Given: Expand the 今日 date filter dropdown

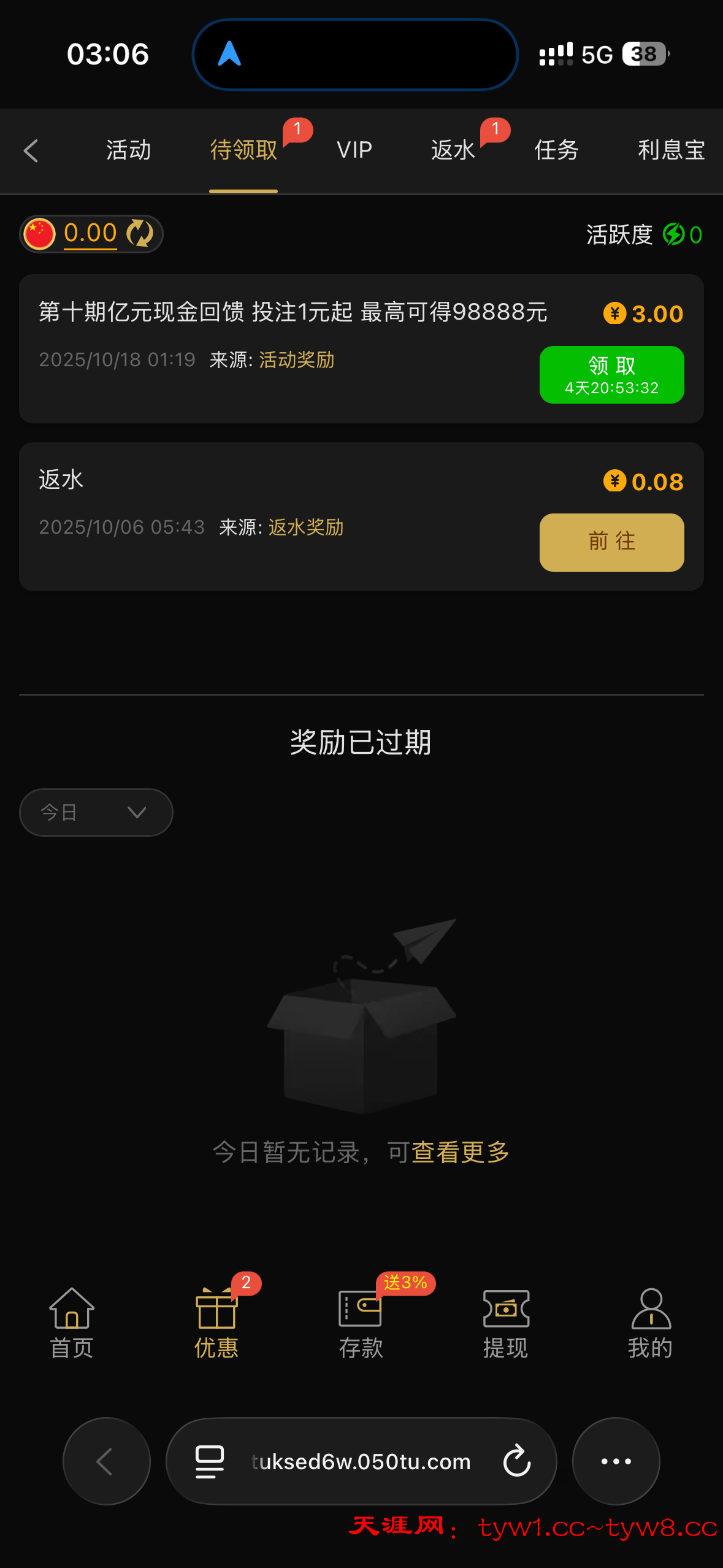Looking at the screenshot, I should click(96, 812).
